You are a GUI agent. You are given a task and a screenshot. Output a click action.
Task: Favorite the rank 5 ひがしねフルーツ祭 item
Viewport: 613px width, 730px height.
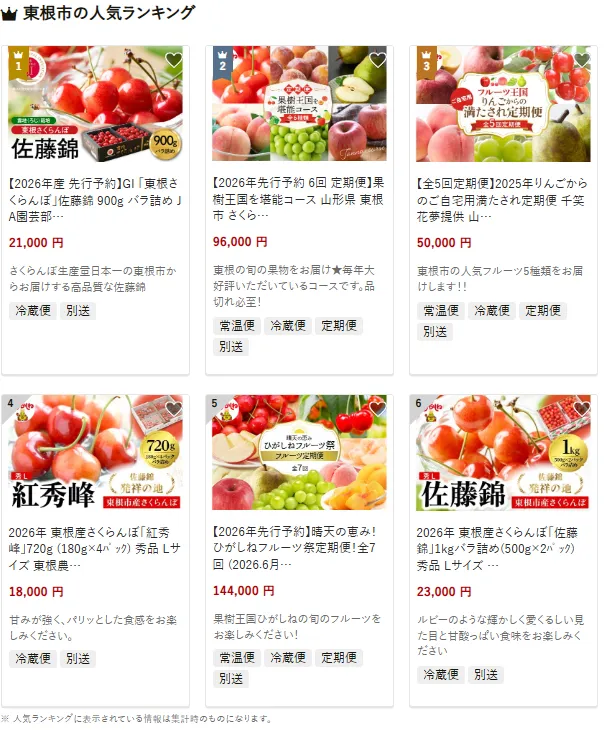pos(377,408)
